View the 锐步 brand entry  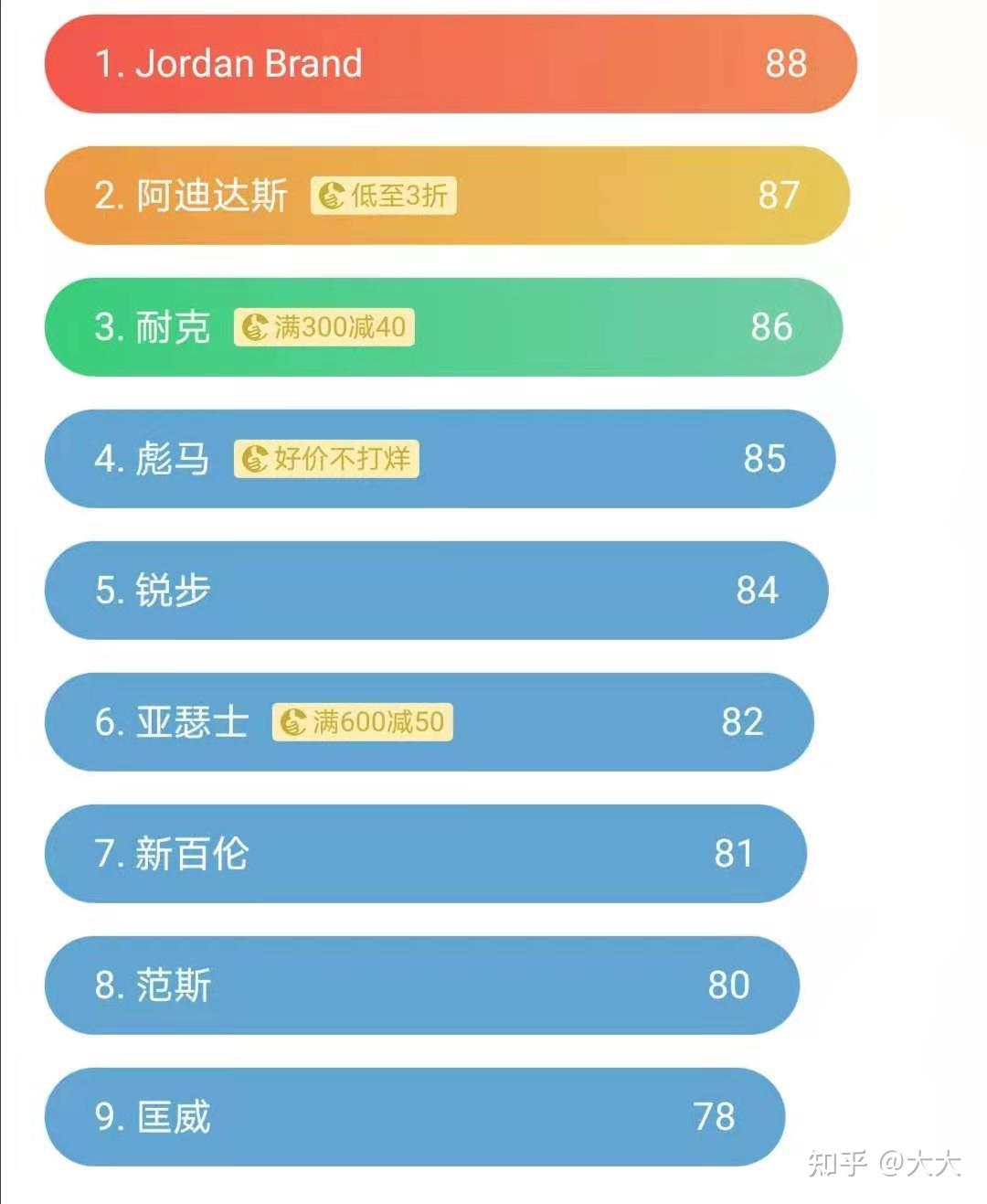click(436, 591)
